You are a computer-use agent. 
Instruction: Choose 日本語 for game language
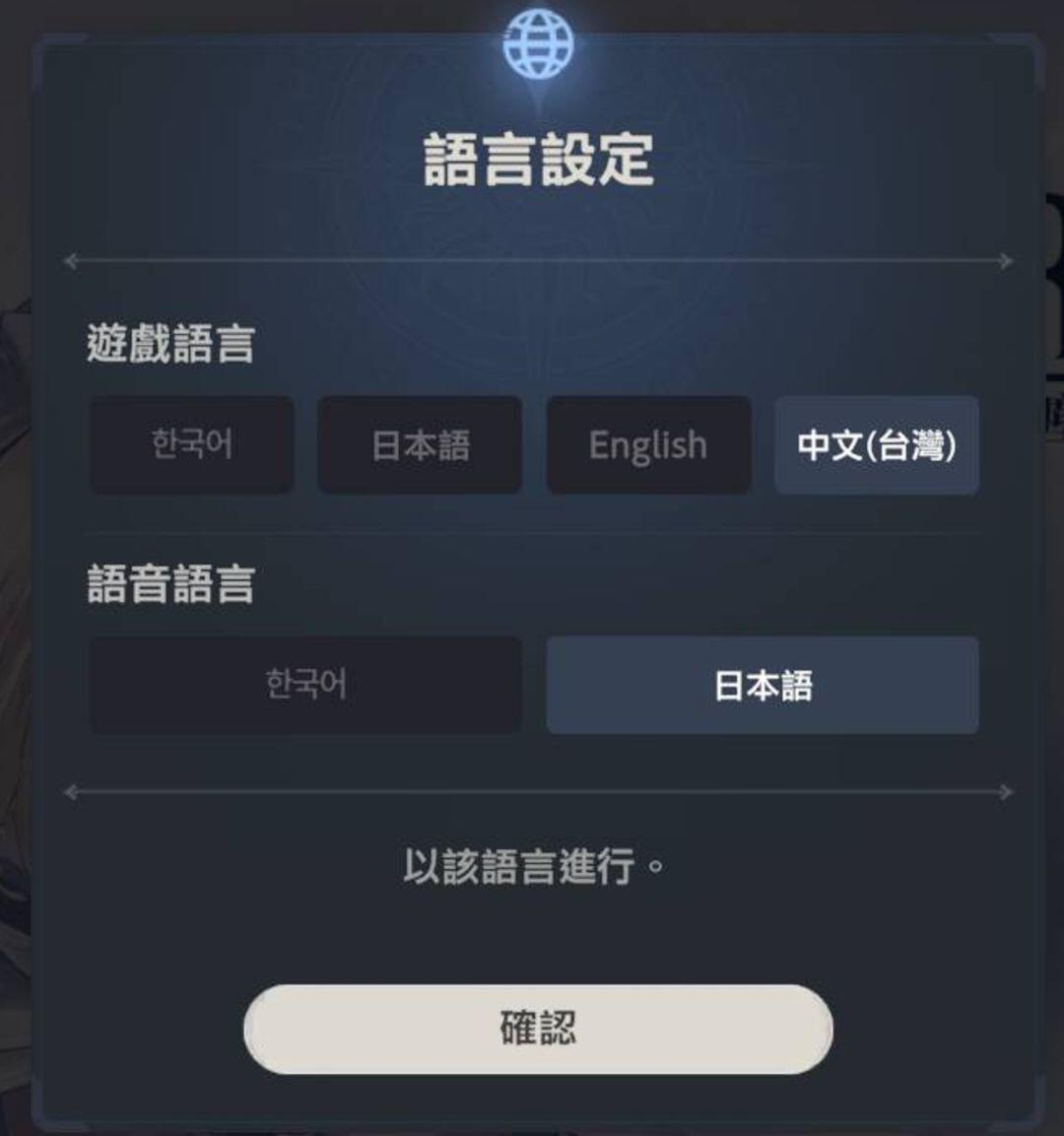click(x=420, y=444)
